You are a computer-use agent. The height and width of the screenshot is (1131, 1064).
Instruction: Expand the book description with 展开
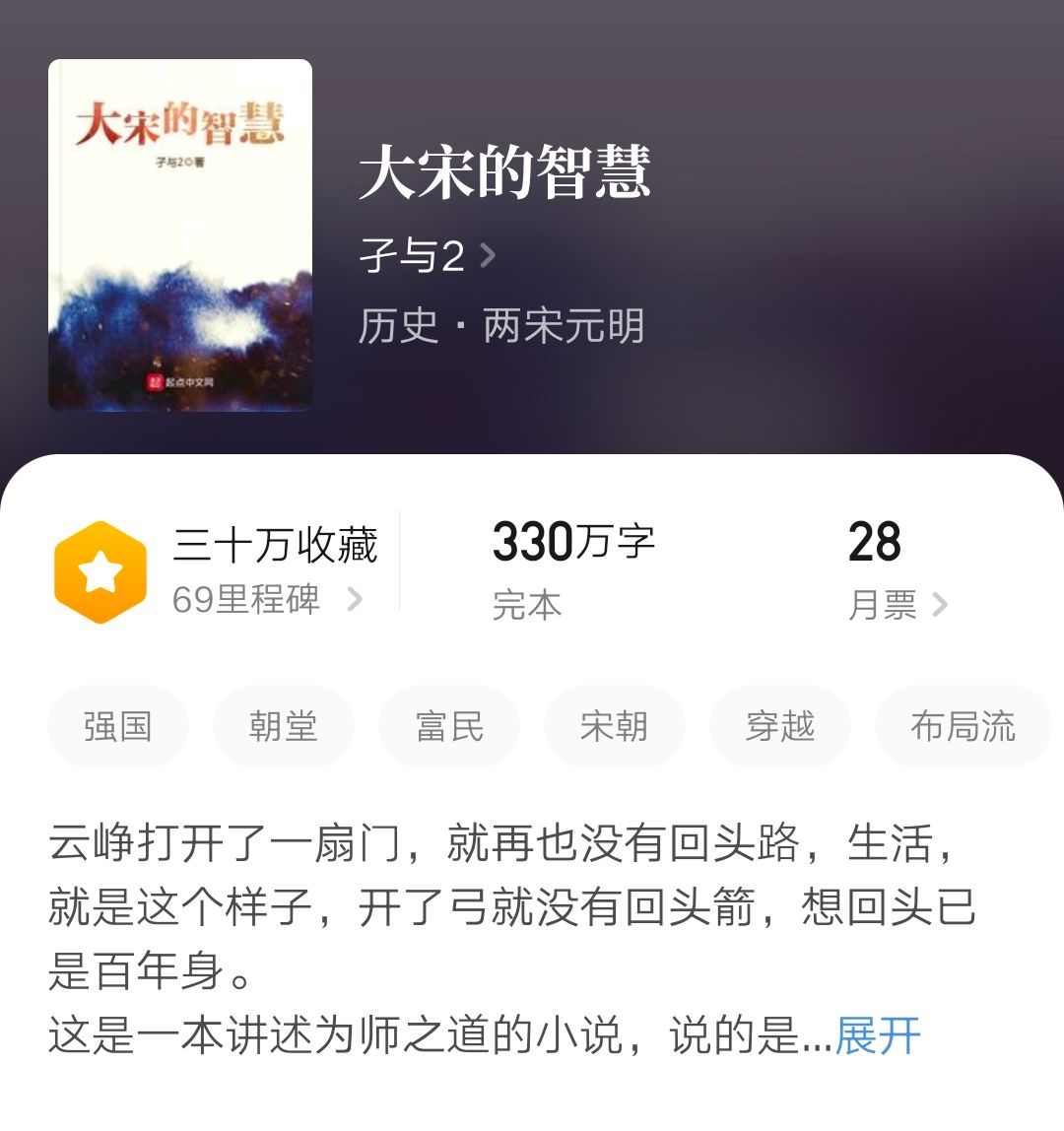point(876,1034)
